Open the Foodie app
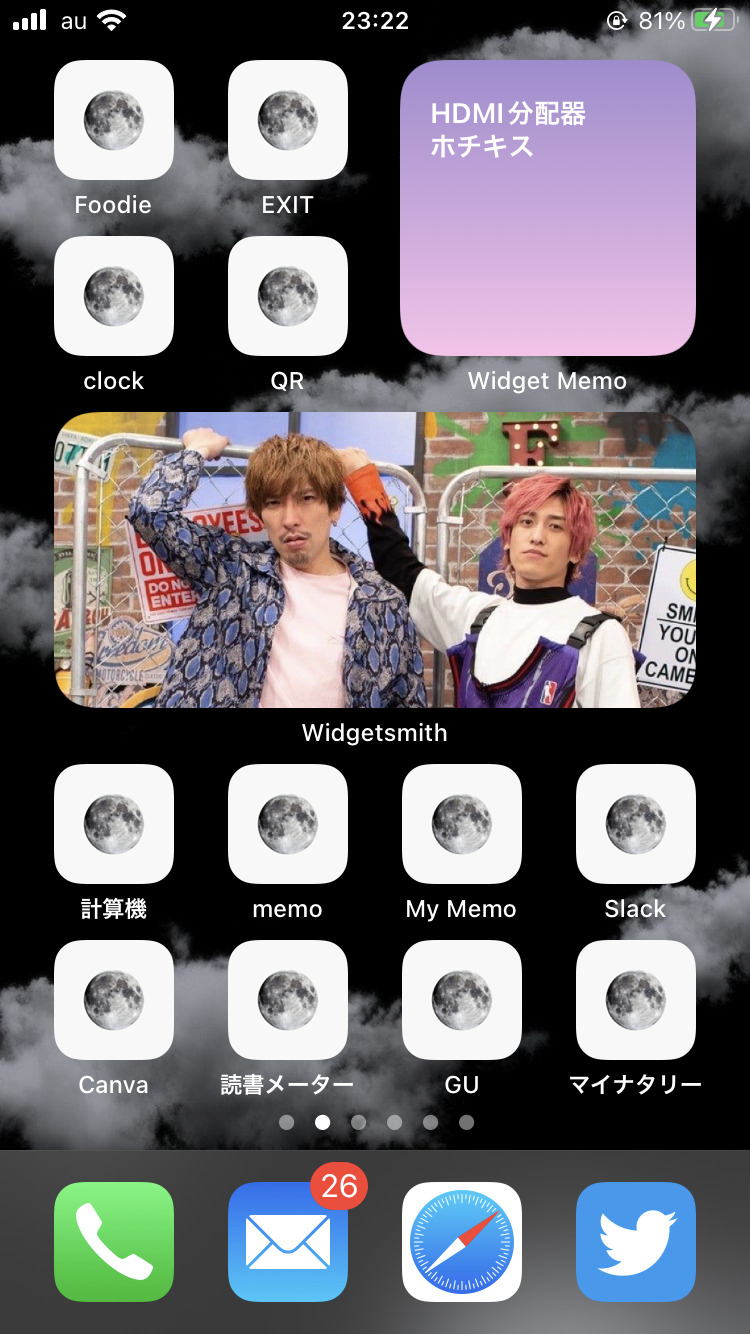Viewport: 750px width, 1334px height. (114, 120)
